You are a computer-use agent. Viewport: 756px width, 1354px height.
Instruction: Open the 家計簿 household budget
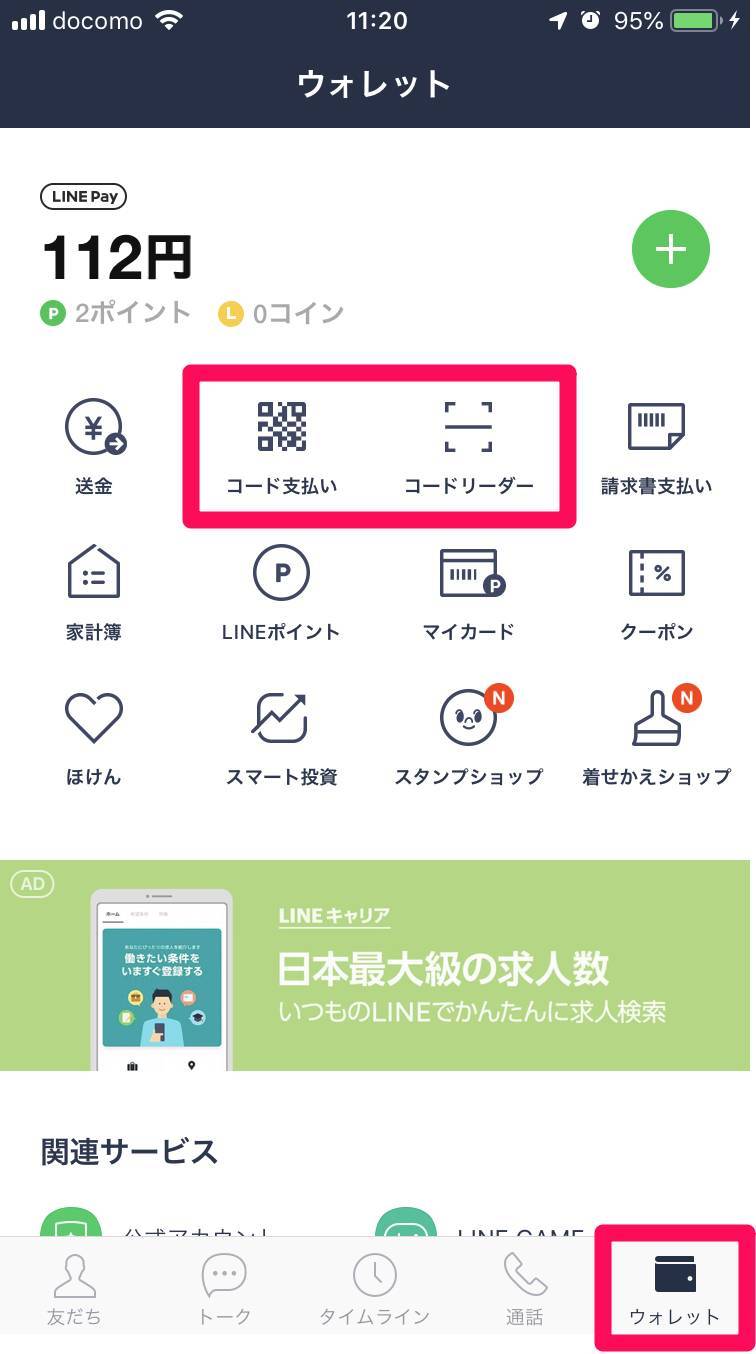click(x=94, y=592)
